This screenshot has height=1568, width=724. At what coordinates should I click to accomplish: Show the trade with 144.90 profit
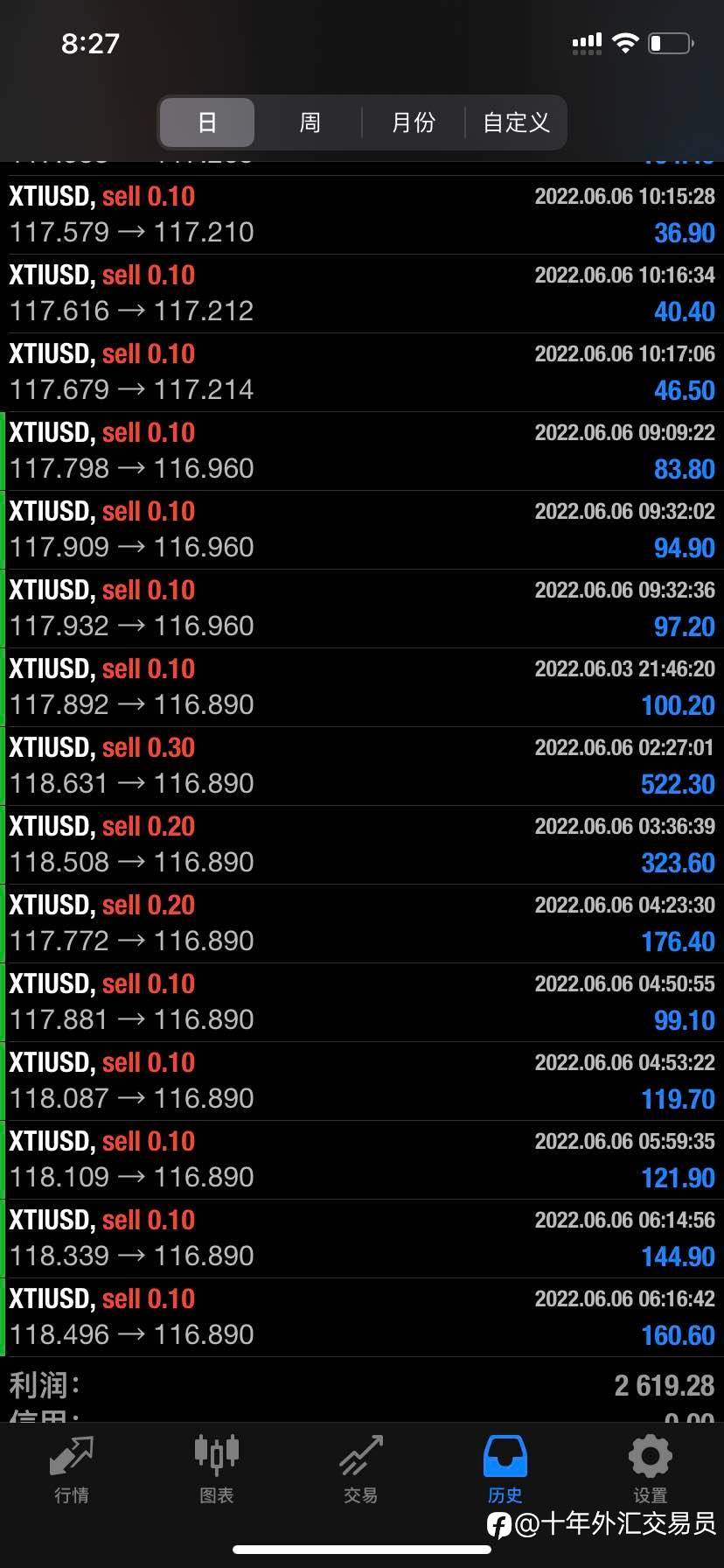click(362, 1239)
